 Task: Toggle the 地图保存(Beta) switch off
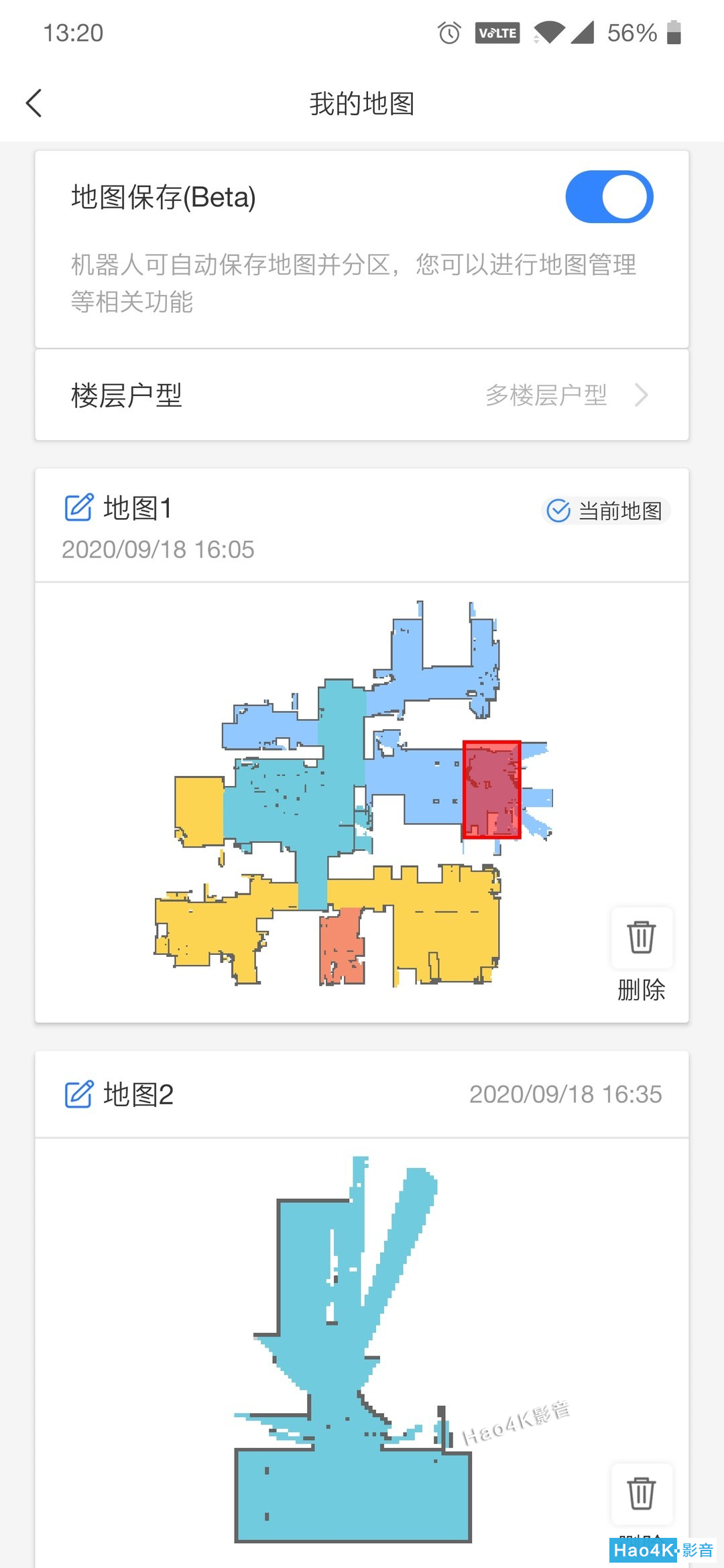click(609, 197)
